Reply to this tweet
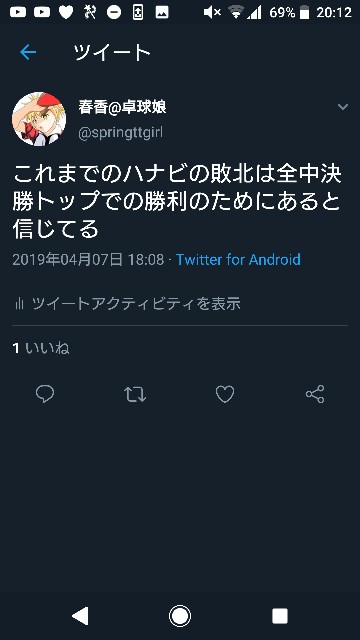Screen dimensions: 360x640 point(45,394)
